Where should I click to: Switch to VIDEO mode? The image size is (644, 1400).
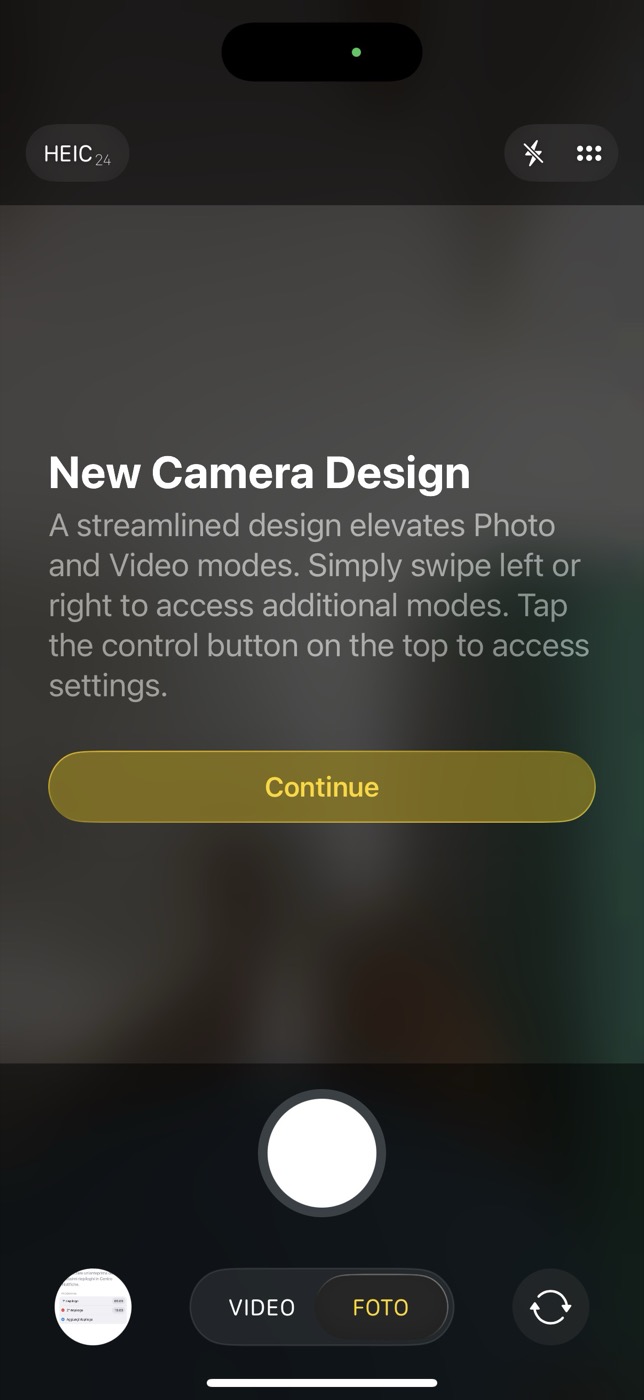[262, 1308]
